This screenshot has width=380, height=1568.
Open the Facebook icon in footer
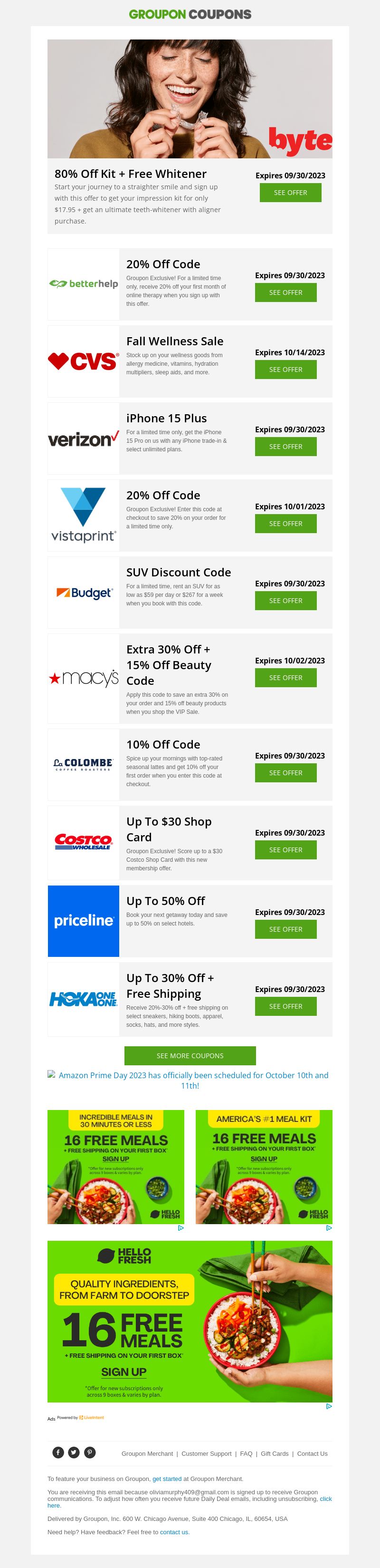(58, 1452)
